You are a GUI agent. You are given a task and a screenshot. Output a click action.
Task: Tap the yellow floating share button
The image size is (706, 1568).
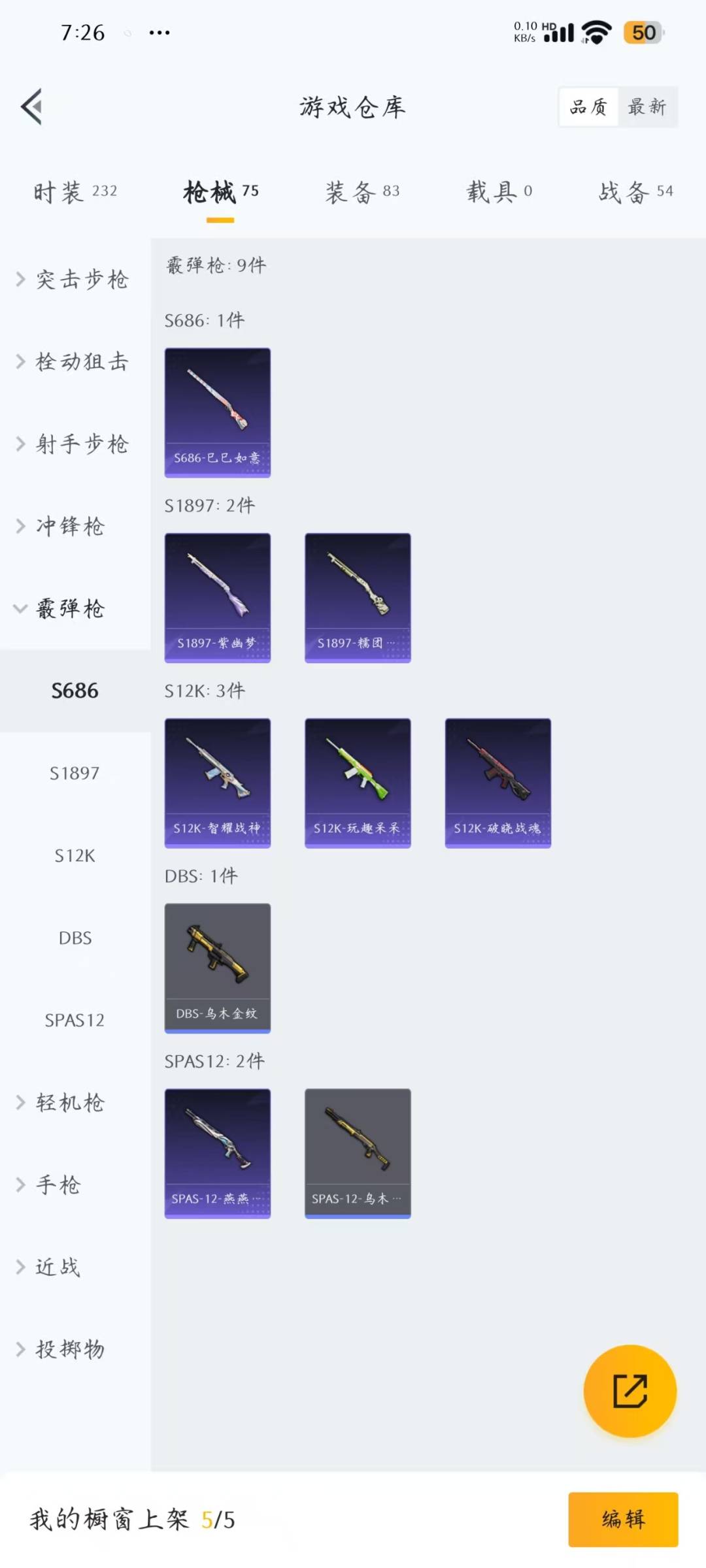pos(630,1391)
